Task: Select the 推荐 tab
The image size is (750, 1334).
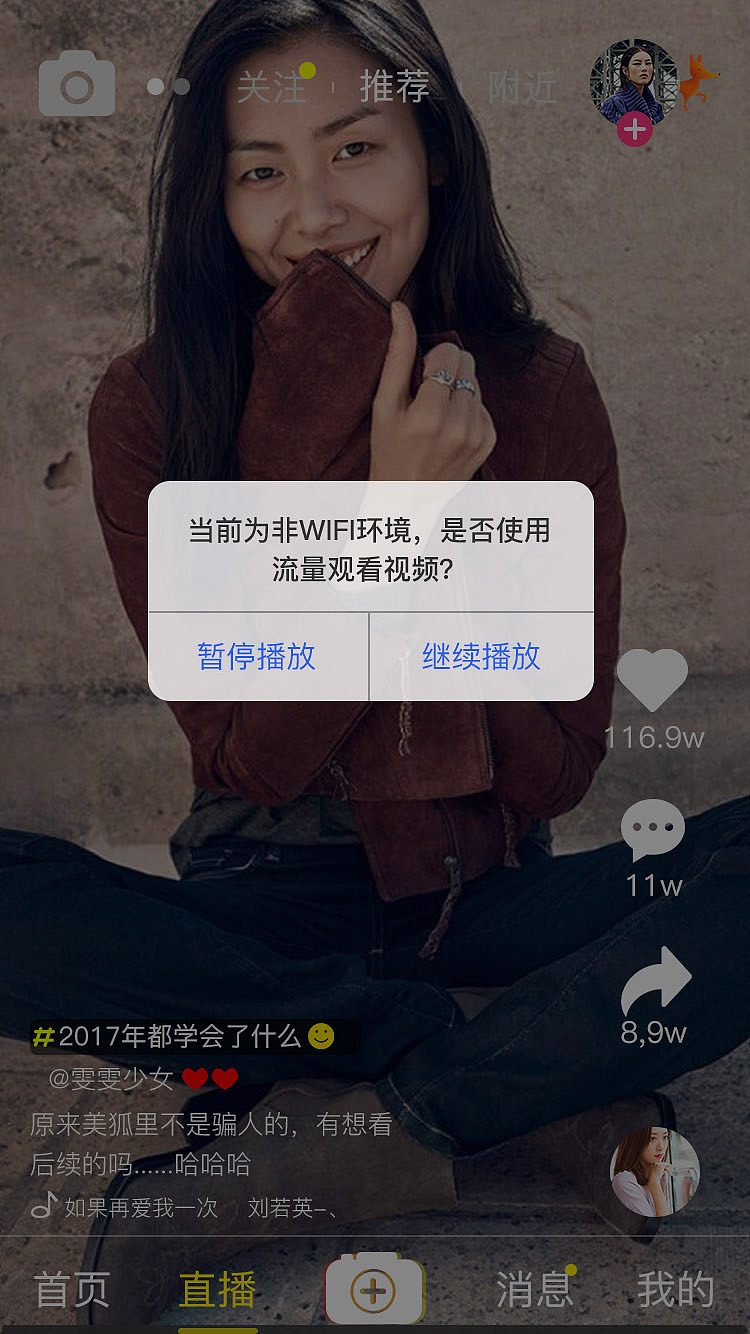Action: click(x=394, y=88)
